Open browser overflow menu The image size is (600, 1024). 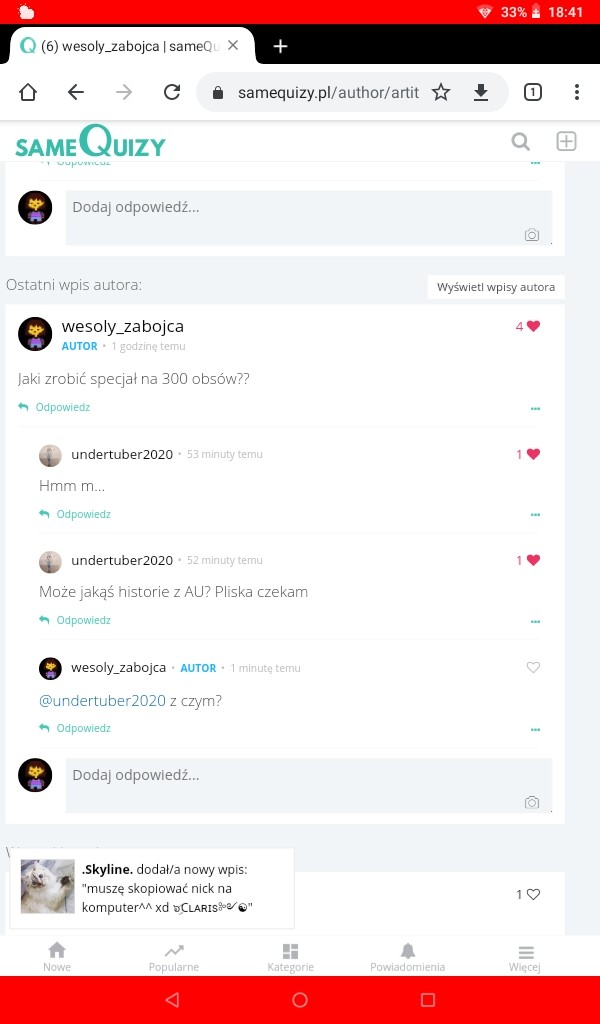tap(576, 92)
